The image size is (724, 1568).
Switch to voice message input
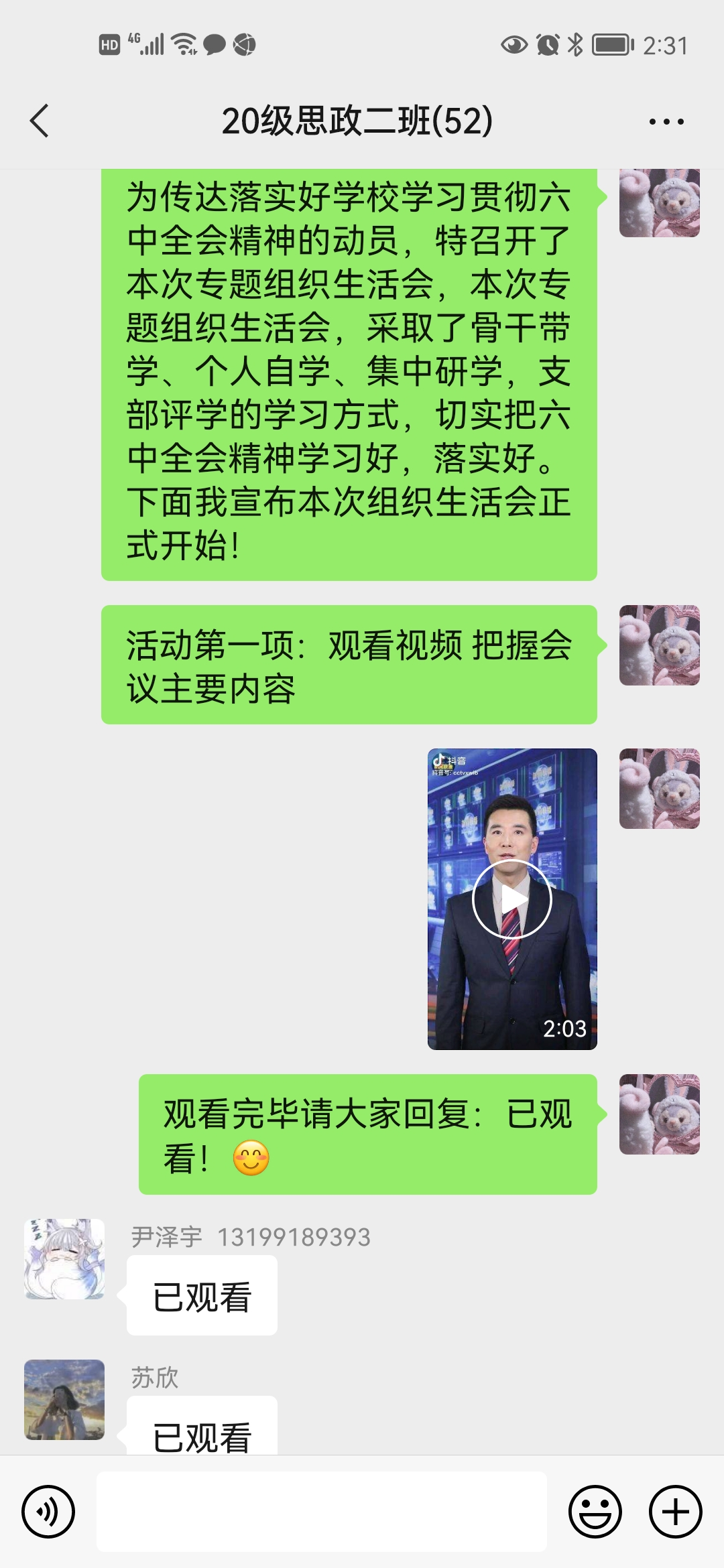click(48, 1512)
